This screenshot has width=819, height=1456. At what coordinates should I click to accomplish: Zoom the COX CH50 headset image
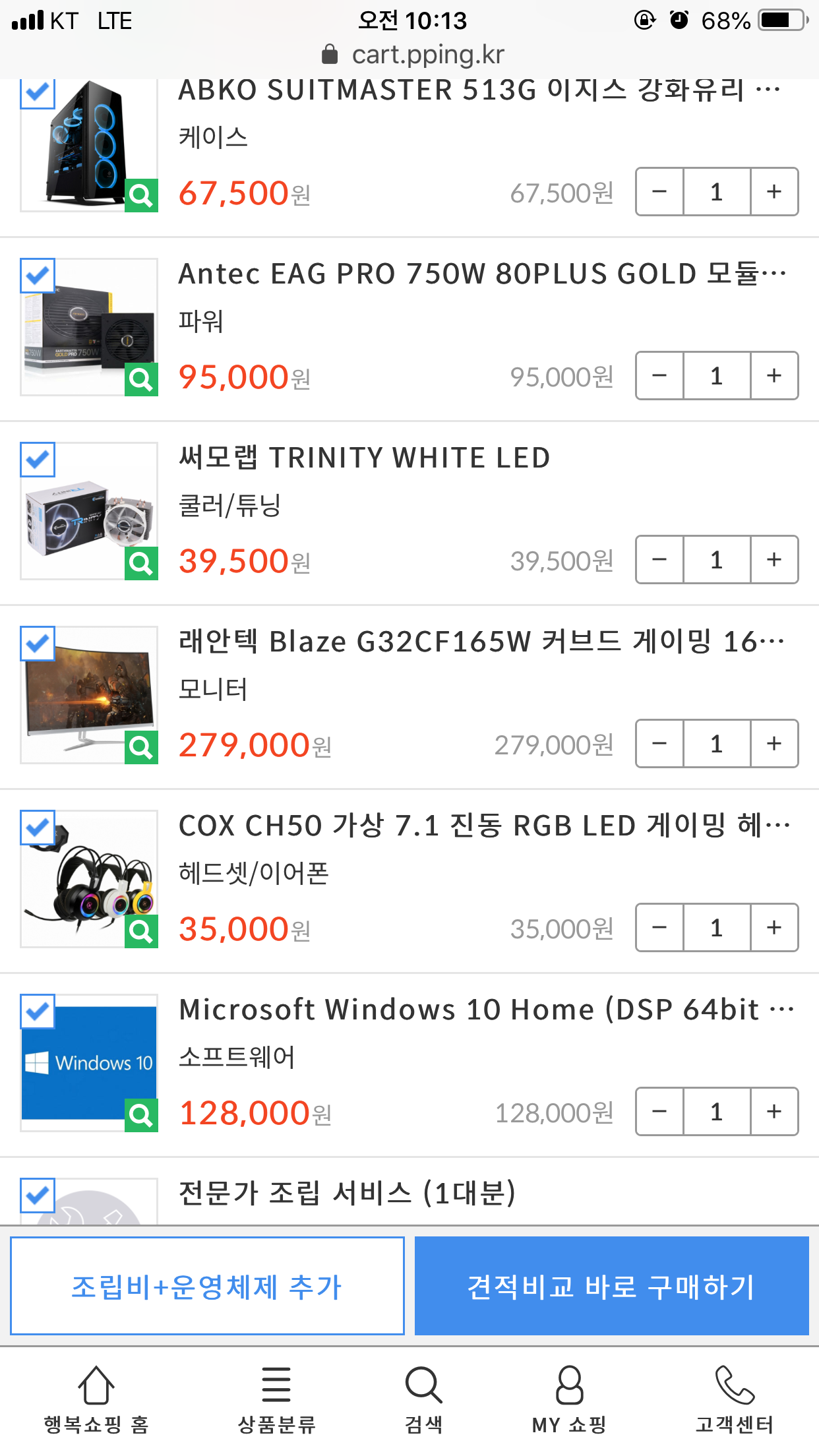pos(141,931)
